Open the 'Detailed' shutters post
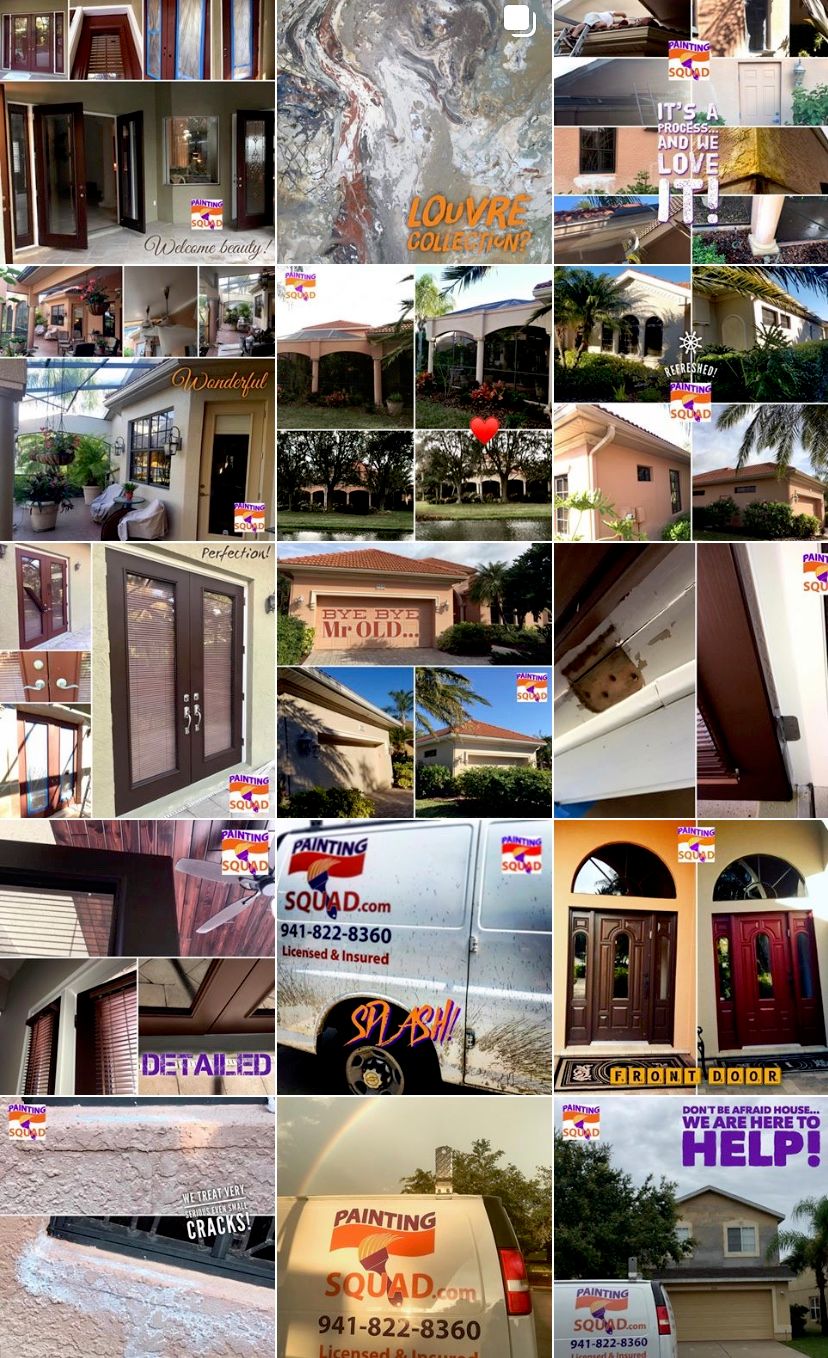828x1358 pixels. coord(137,957)
